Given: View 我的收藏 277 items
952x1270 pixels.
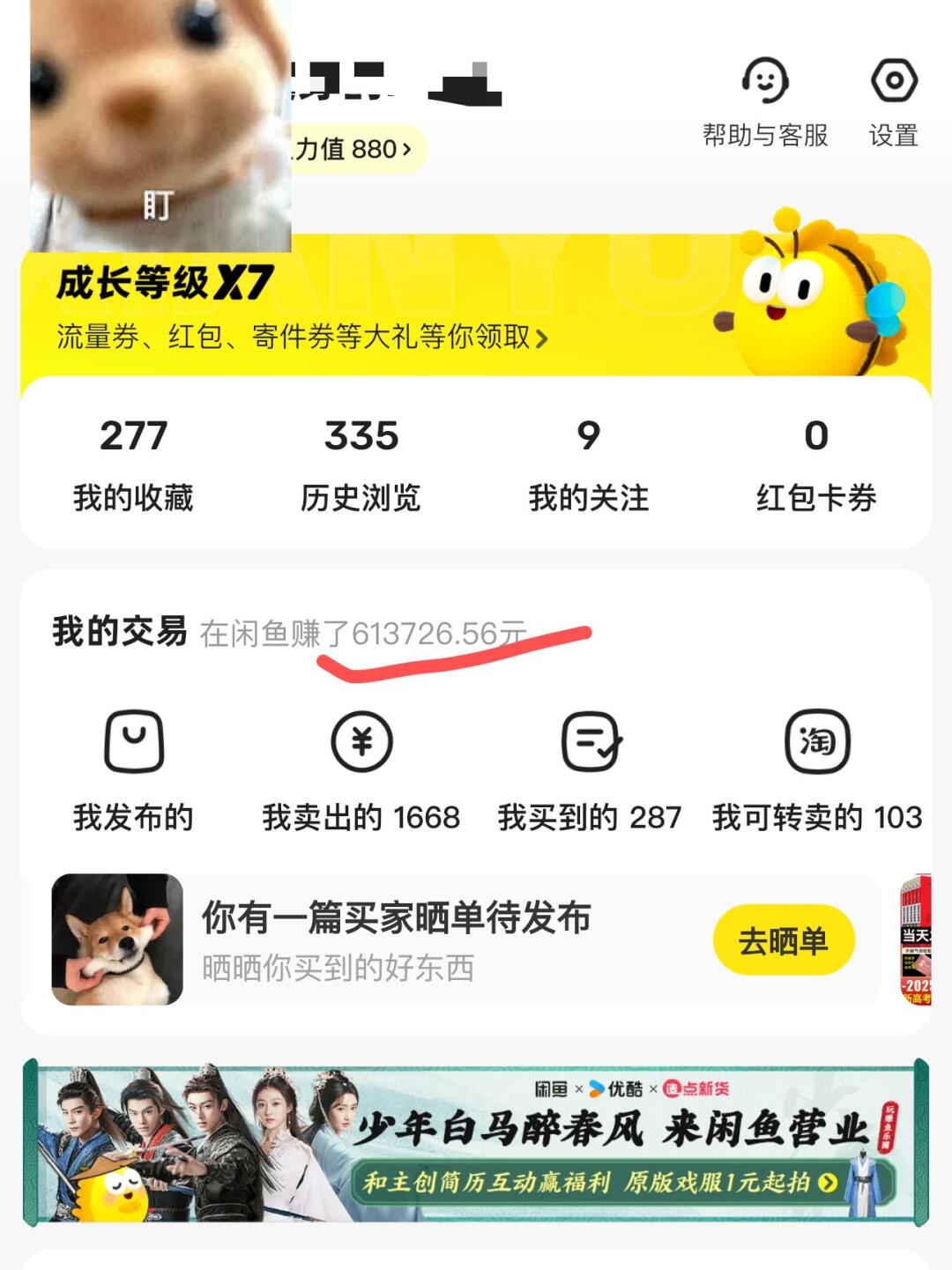Looking at the screenshot, I should pyautogui.click(x=133, y=463).
